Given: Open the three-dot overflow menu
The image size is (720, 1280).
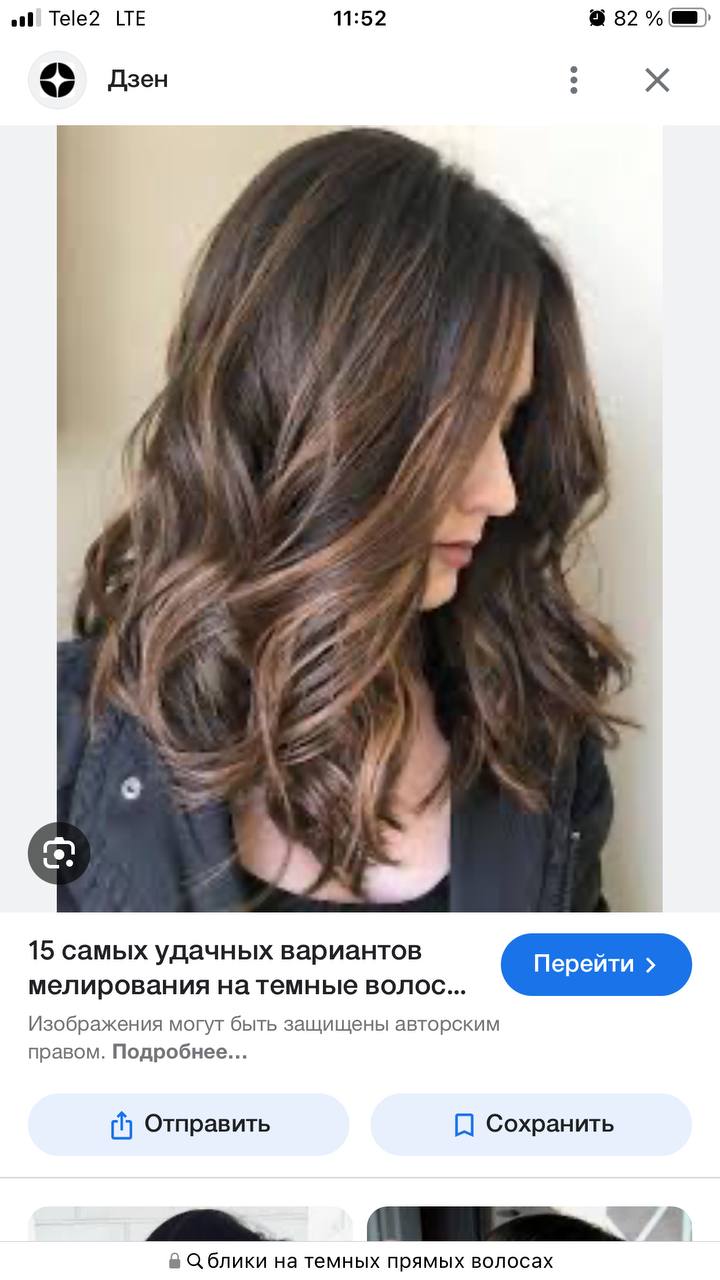Looking at the screenshot, I should (x=573, y=80).
